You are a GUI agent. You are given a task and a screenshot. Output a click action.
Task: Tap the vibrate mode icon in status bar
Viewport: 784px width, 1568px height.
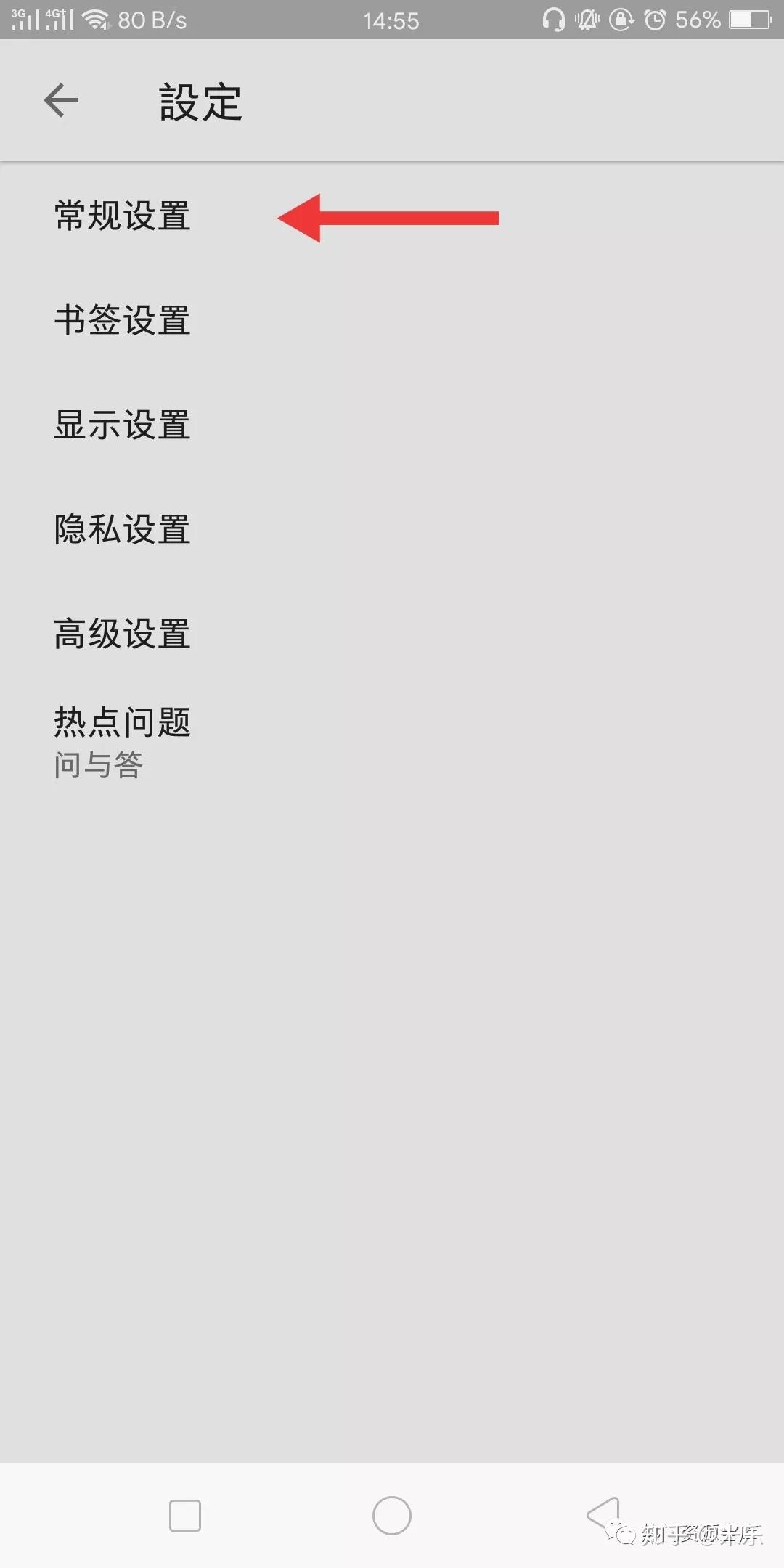pyautogui.click(x=587, y=20)
